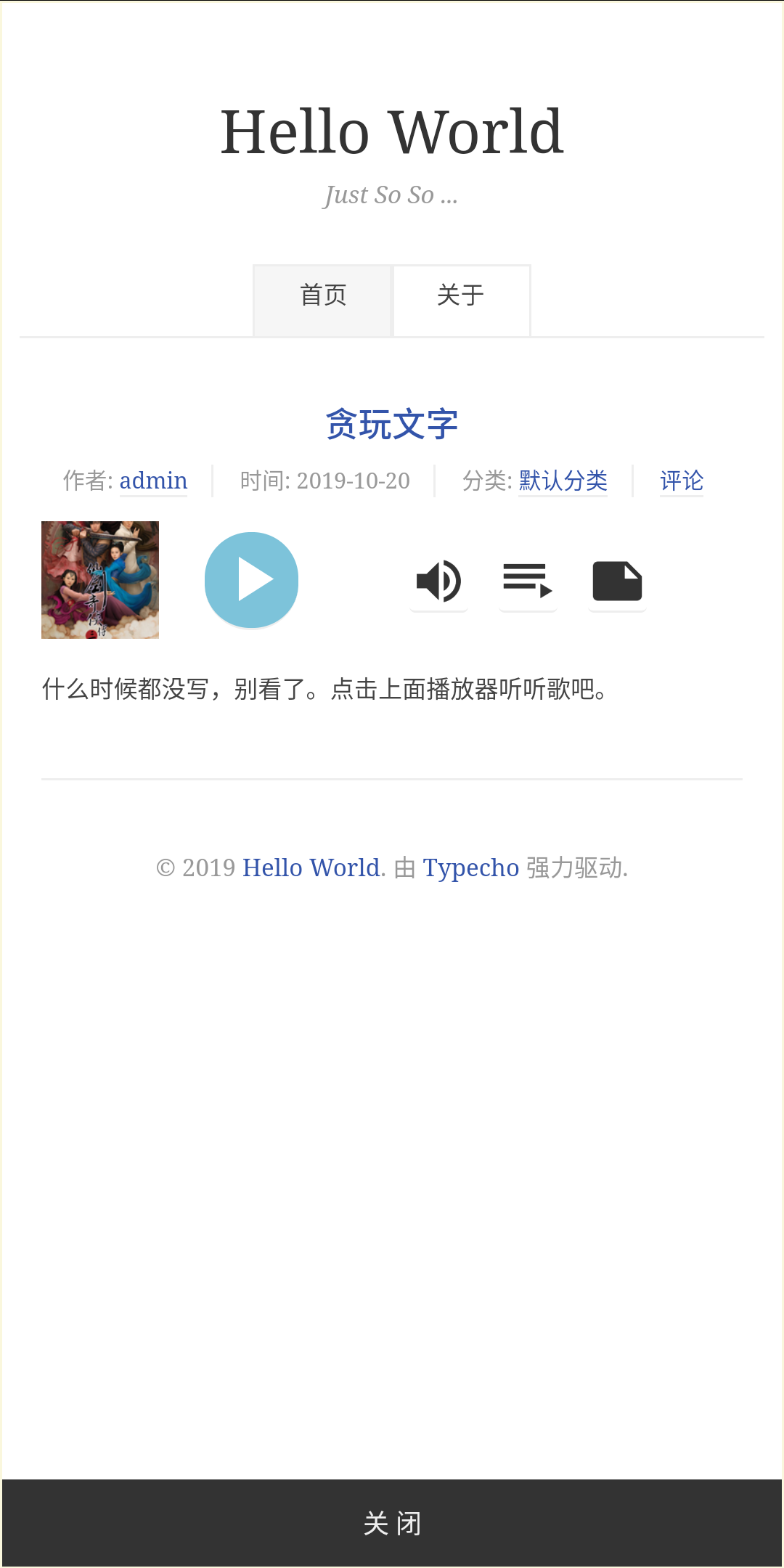Click the 关闭 button at the bottom
784x1568 pixels.
[392, 1524]
